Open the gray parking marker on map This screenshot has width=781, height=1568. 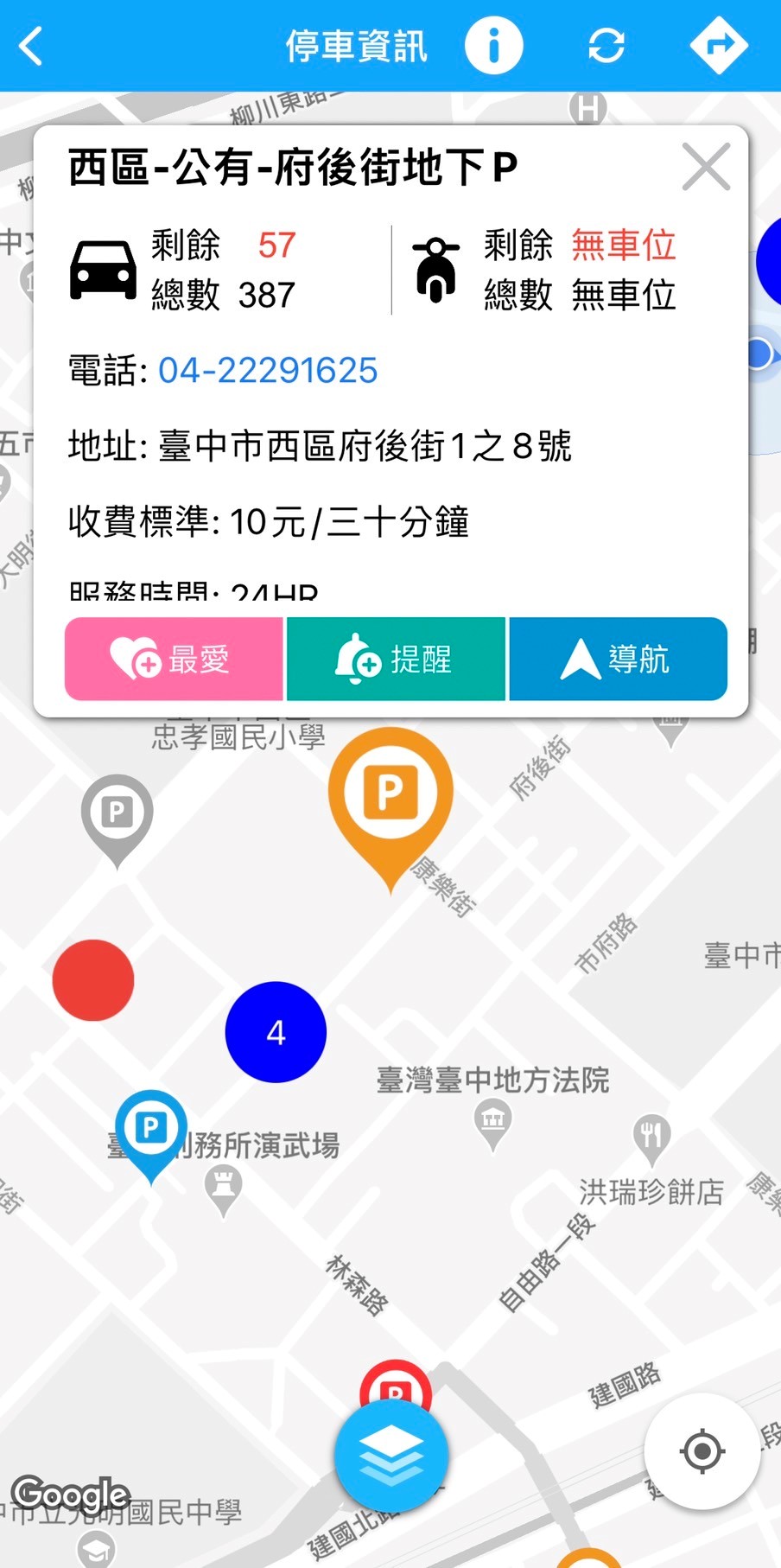click(x=117, y=814)
